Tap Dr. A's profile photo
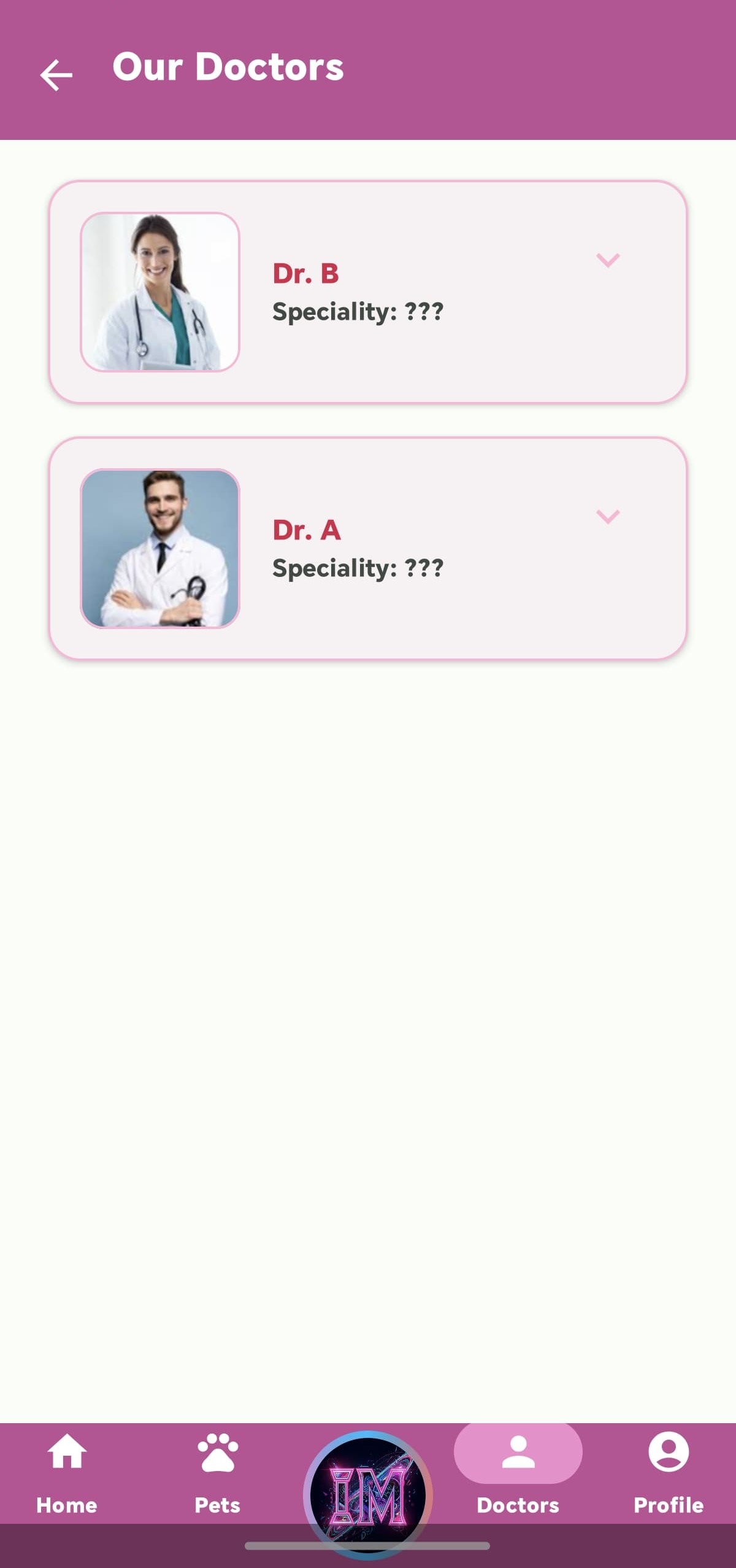This screenshot has height=1568, width=736. (161, 550)
